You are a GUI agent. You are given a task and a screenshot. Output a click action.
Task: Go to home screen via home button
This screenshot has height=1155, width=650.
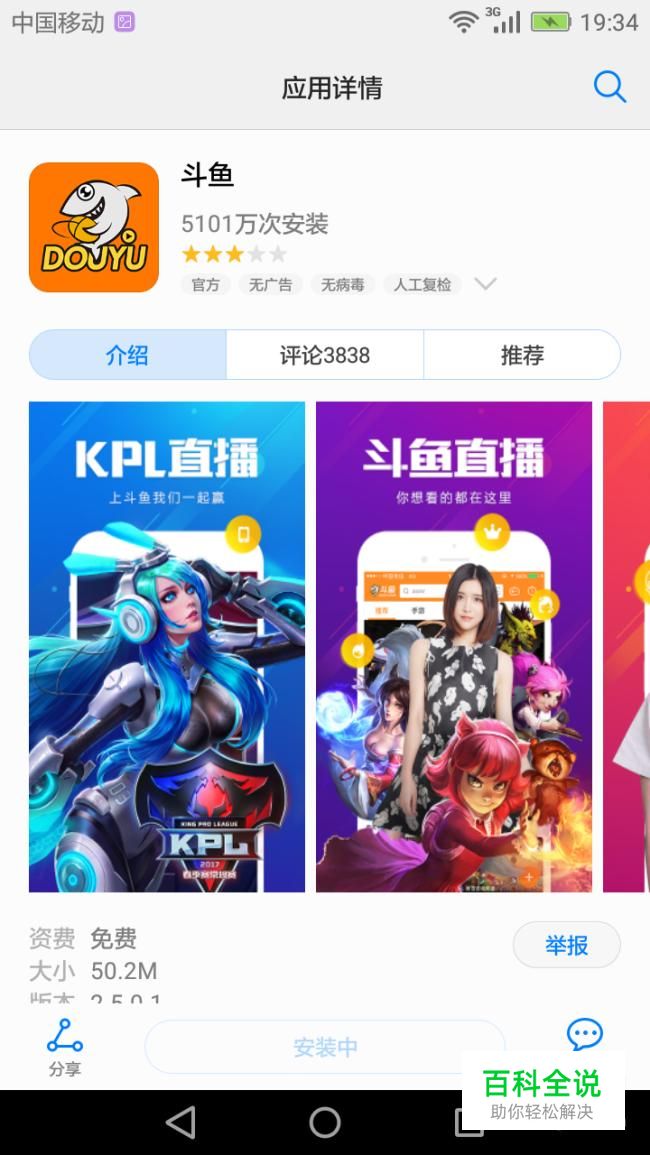pyautogui.click(x=325, y=1122)
